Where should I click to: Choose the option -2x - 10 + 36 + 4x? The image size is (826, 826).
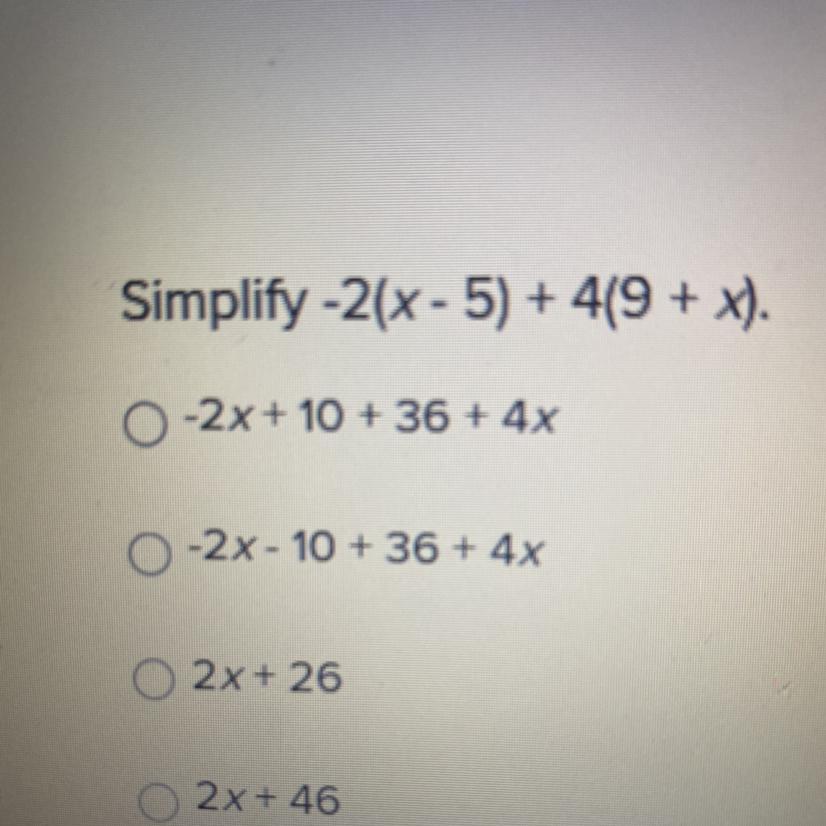150,554
